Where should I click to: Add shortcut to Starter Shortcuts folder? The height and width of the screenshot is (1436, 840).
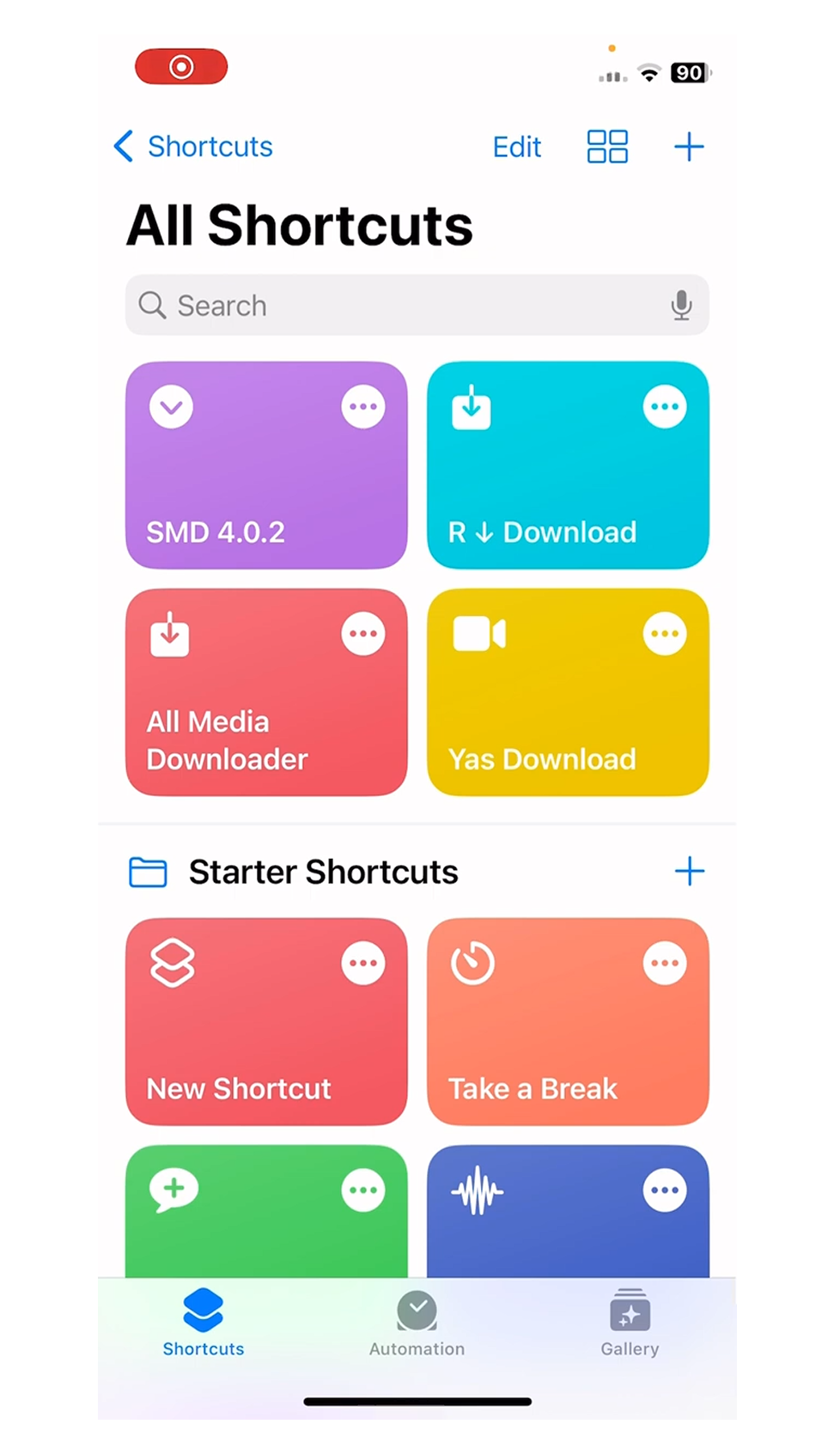pos(689,872)
